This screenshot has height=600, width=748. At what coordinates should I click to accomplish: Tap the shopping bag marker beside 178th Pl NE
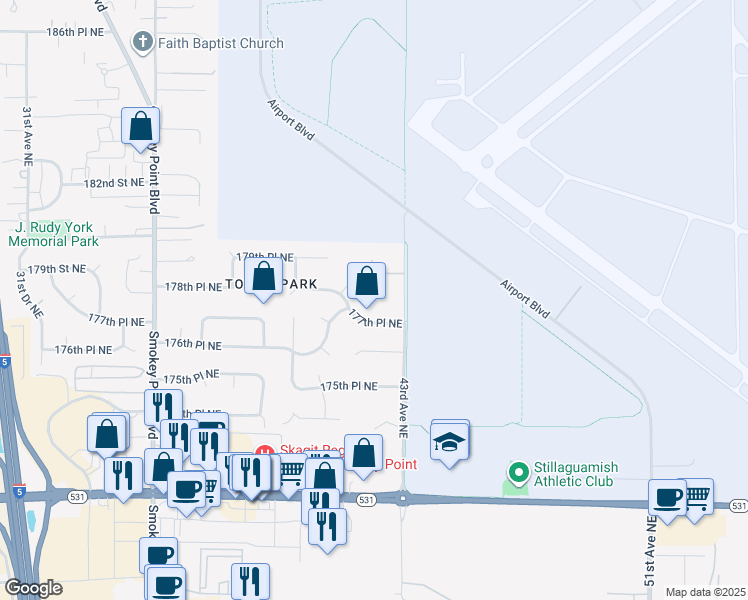[x=263, y=279]
